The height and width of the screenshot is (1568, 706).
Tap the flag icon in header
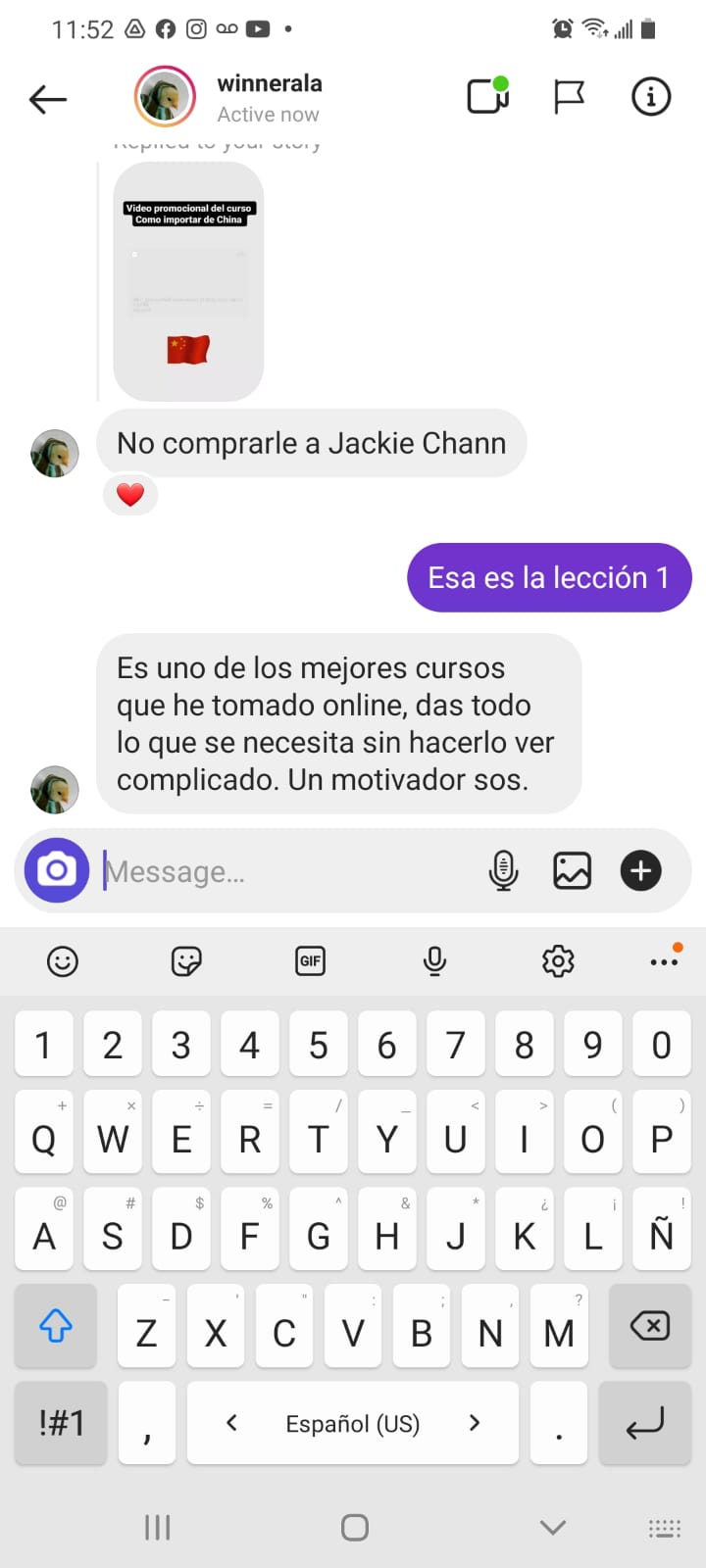569,97
